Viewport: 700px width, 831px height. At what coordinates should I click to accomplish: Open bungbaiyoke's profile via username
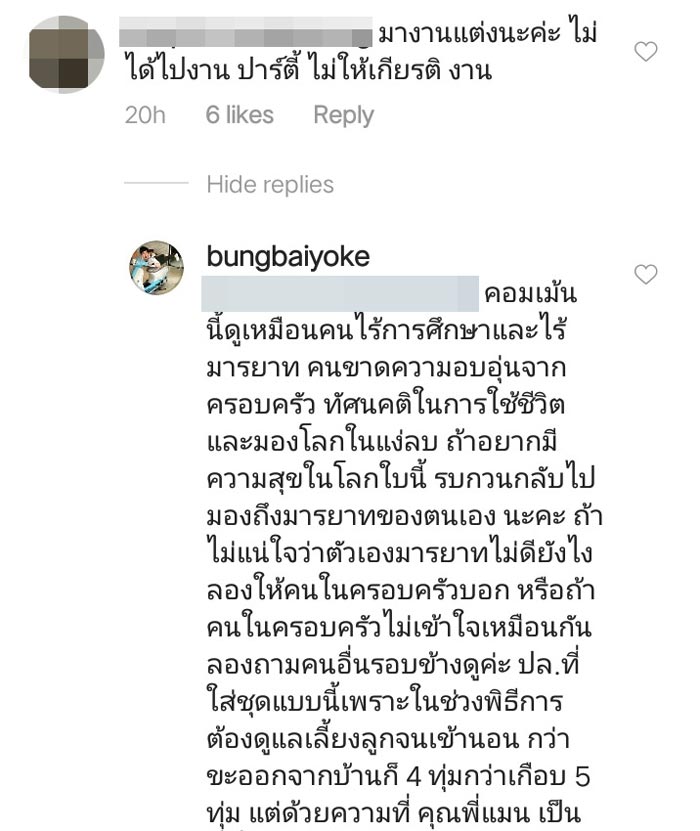[x=288, y=257]
